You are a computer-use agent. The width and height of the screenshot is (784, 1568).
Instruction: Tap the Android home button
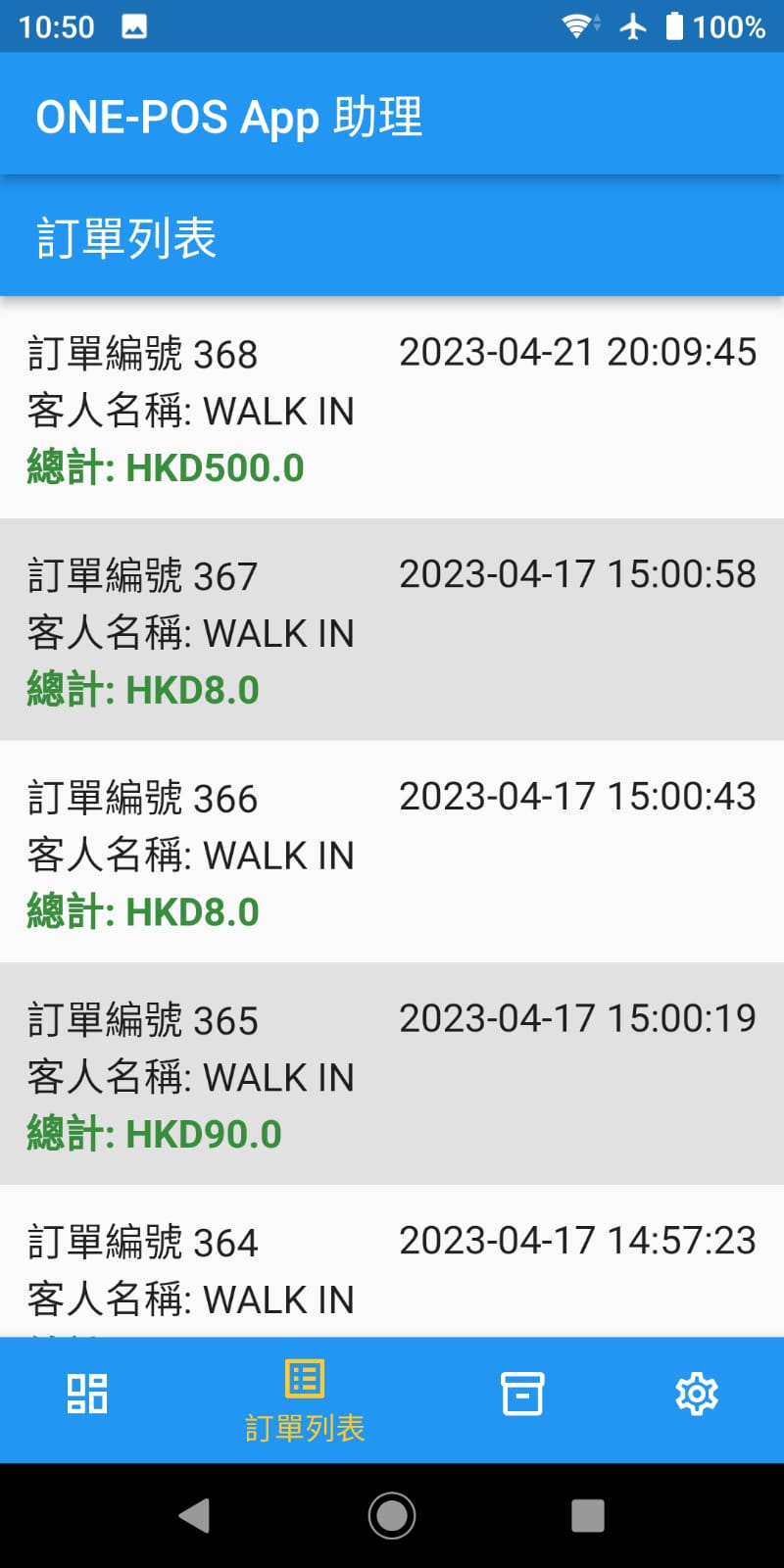[392, 1515]
